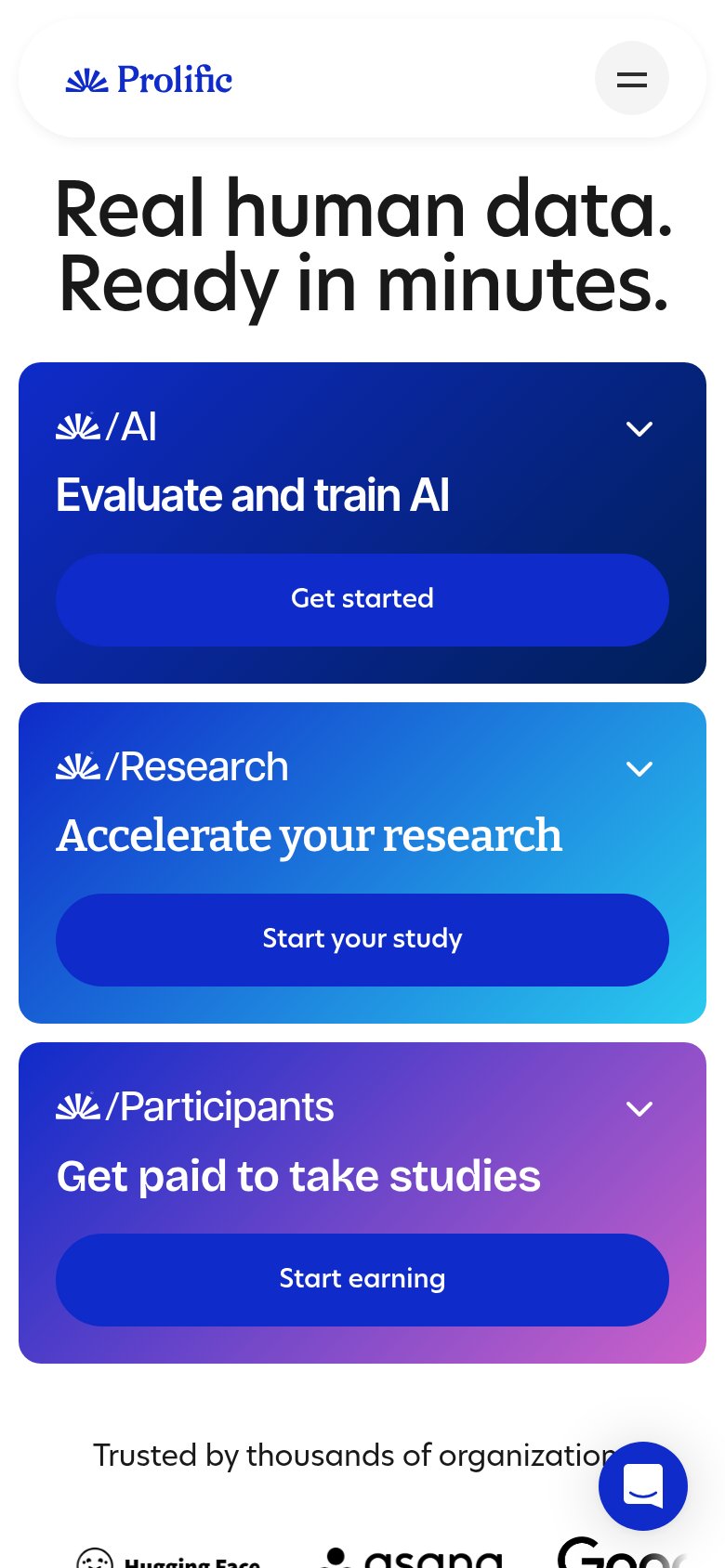The width and height of the screenshot is (725, 1568).
Task: Expand the Participants card chevron
Action: (x=639, y=1109)
